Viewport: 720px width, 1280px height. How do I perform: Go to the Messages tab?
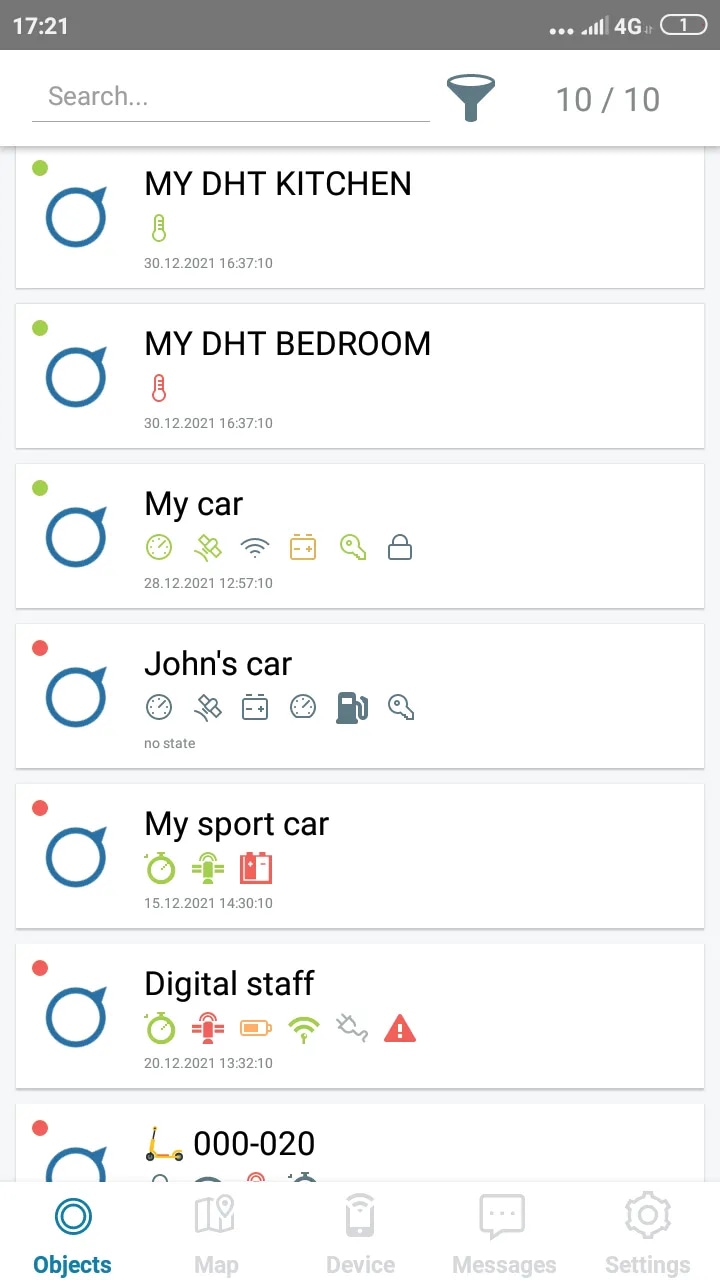pos(504,1233)
